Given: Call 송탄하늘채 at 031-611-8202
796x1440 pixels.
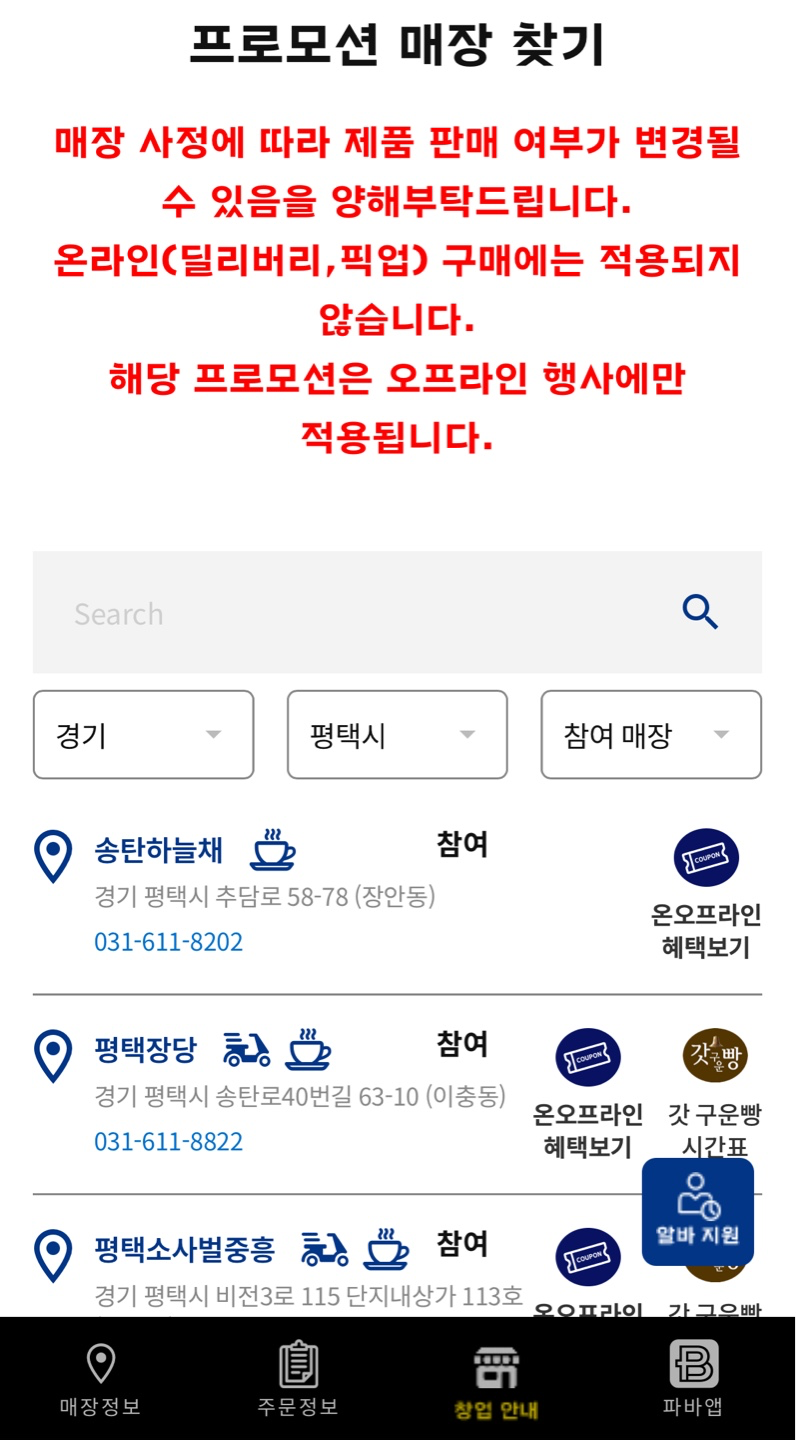Looking at the screenshot, I should click(x=168, y=942).
